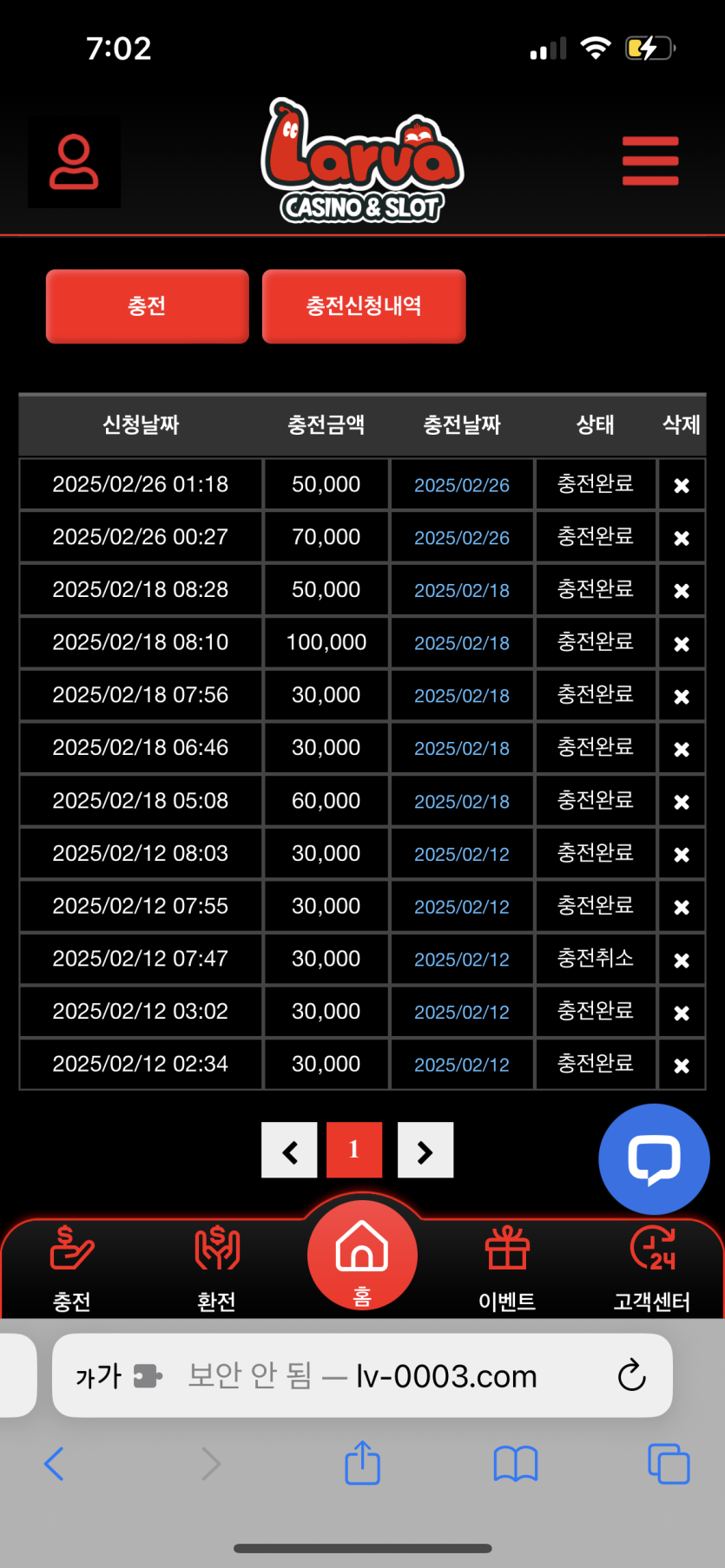Open the blue live chat bubble
725x1568 pixels.
click(x=654, y=1158)
